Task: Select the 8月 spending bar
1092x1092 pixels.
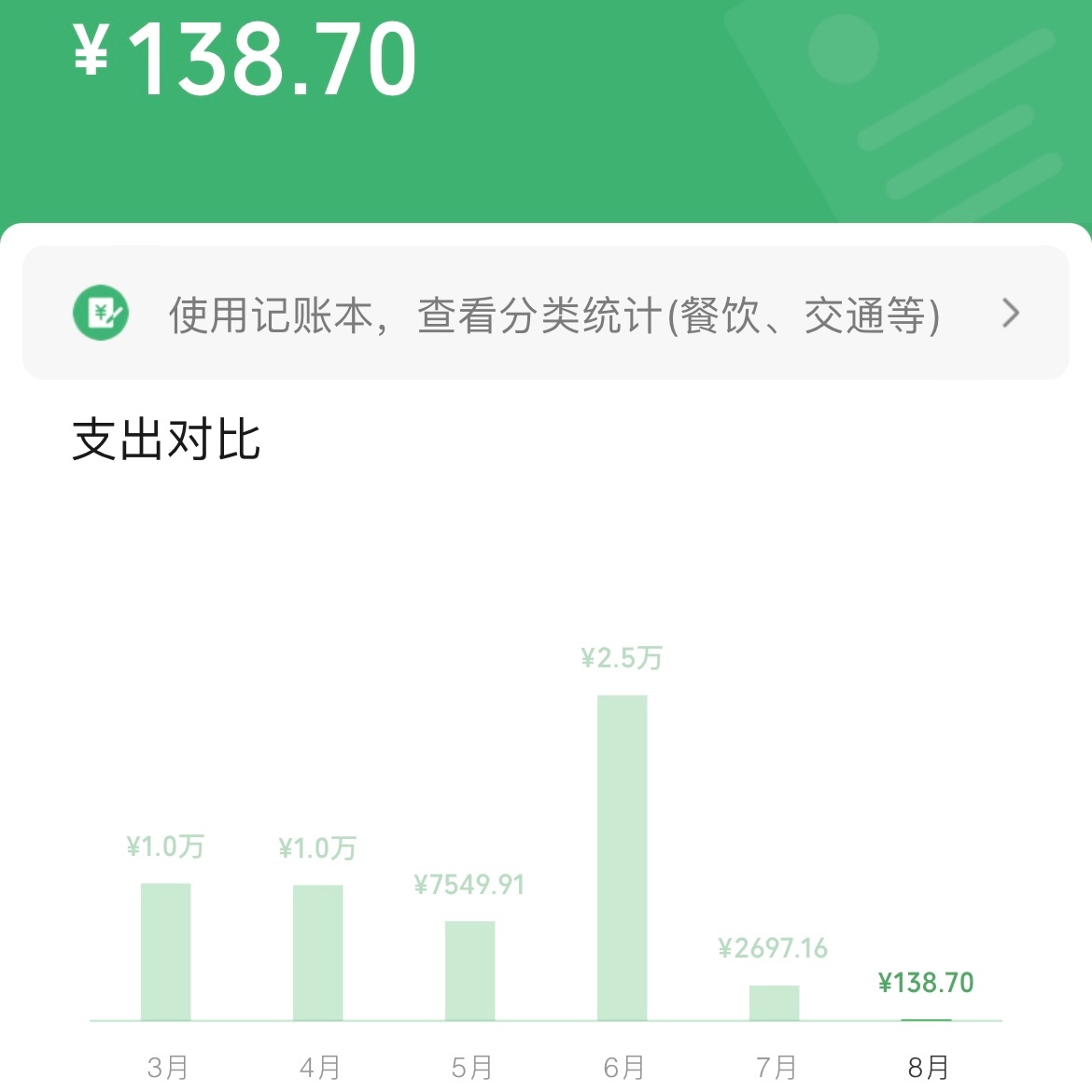Action: click(926, 1015)
